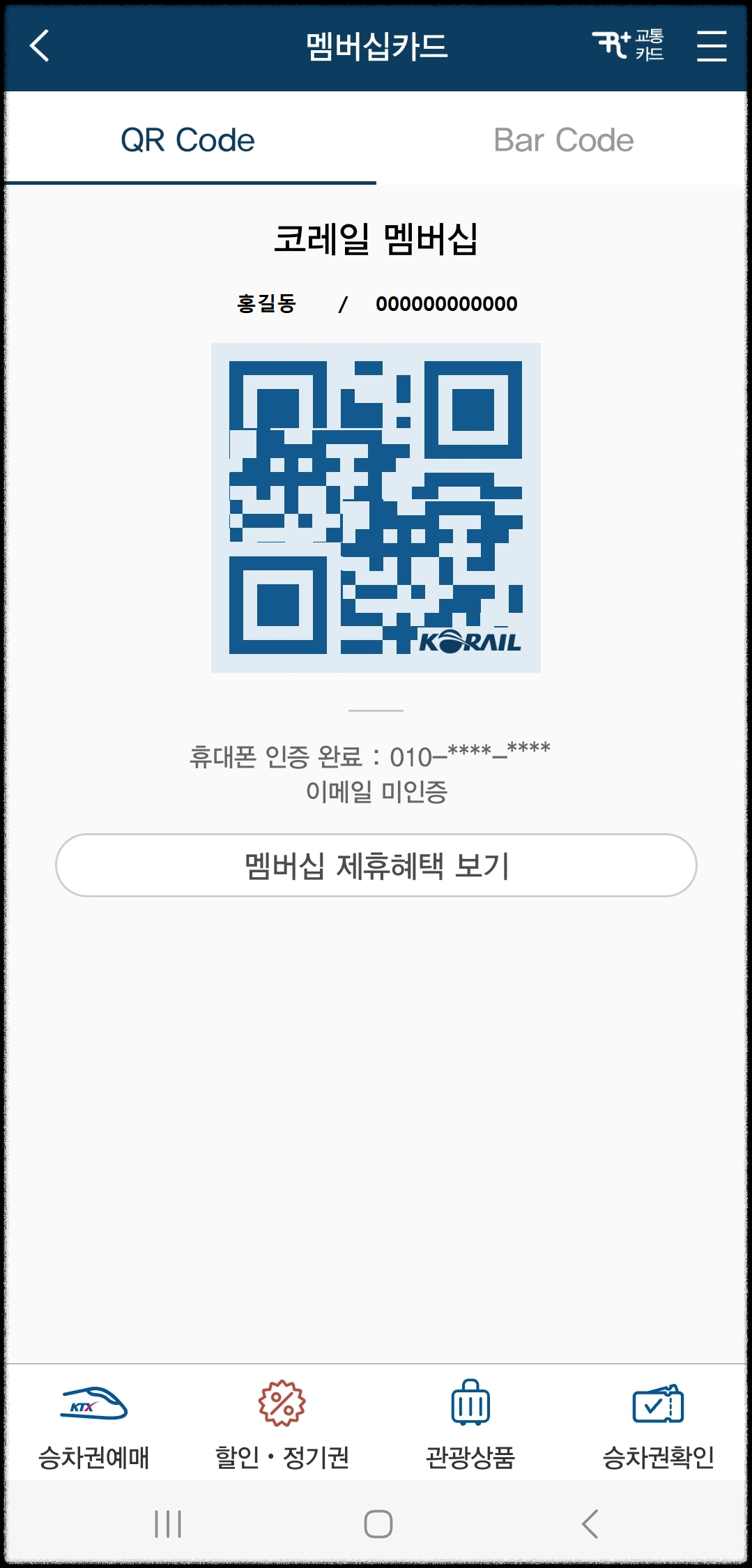
Task: Select the QR Code tab
Action: 189,139
